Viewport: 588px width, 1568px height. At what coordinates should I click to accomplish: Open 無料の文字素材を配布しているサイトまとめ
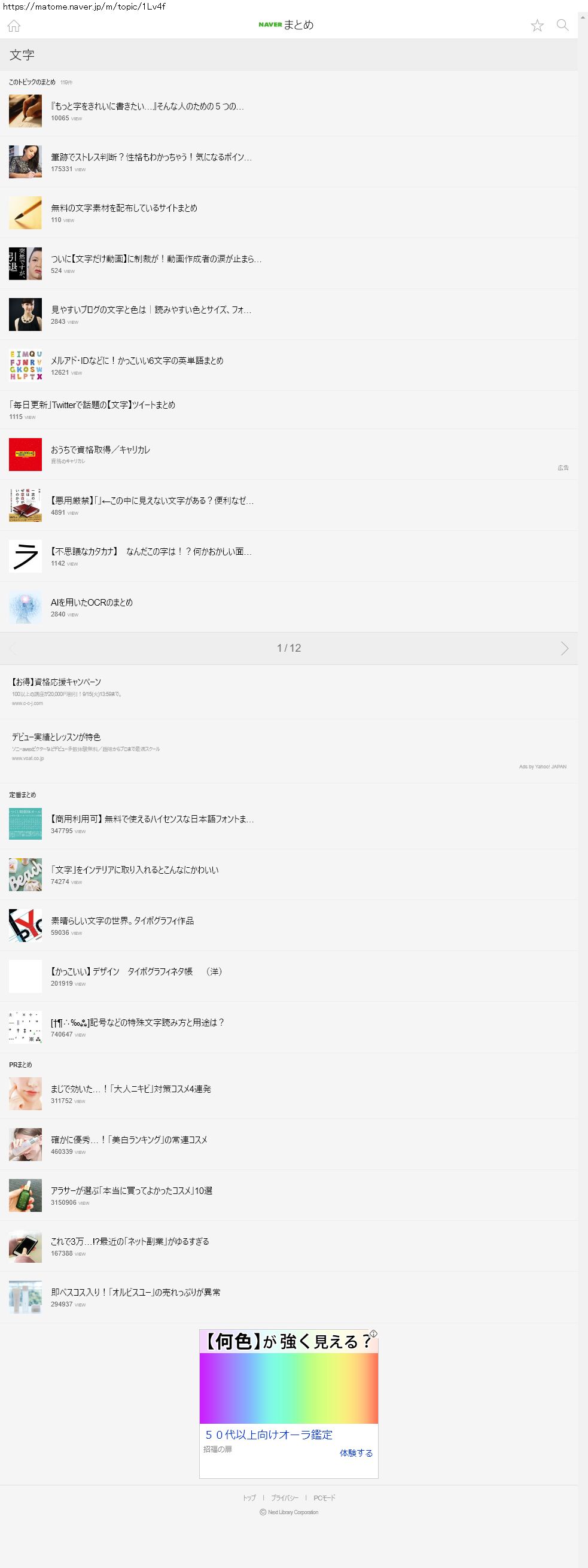pos(124,208)
